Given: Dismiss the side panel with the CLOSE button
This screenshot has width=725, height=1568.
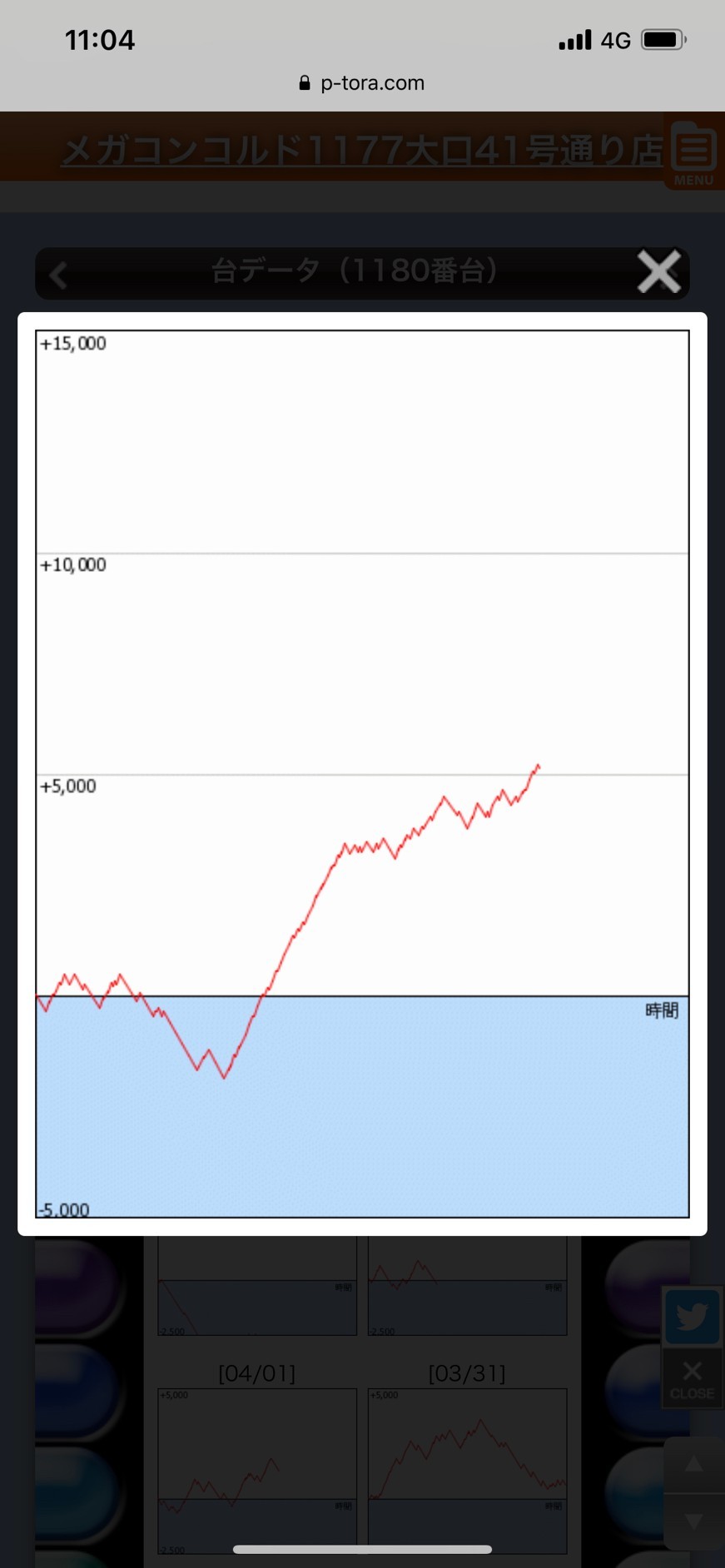Looking at the screenshot, I should [x=692, y=1379].
